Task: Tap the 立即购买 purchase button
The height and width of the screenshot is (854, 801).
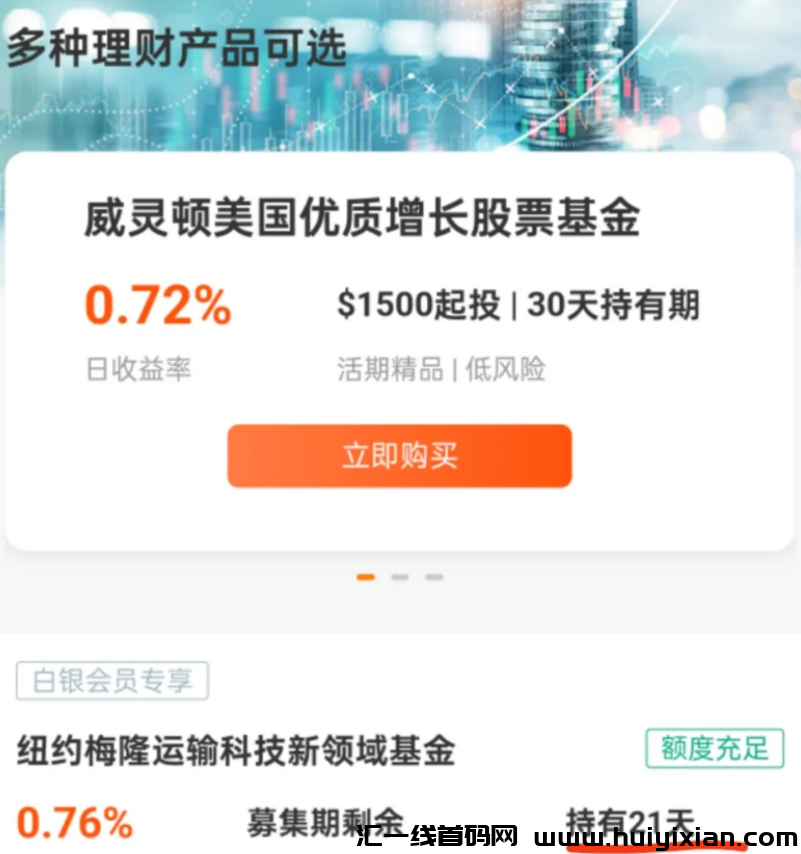Action: (x=399, y=456)
